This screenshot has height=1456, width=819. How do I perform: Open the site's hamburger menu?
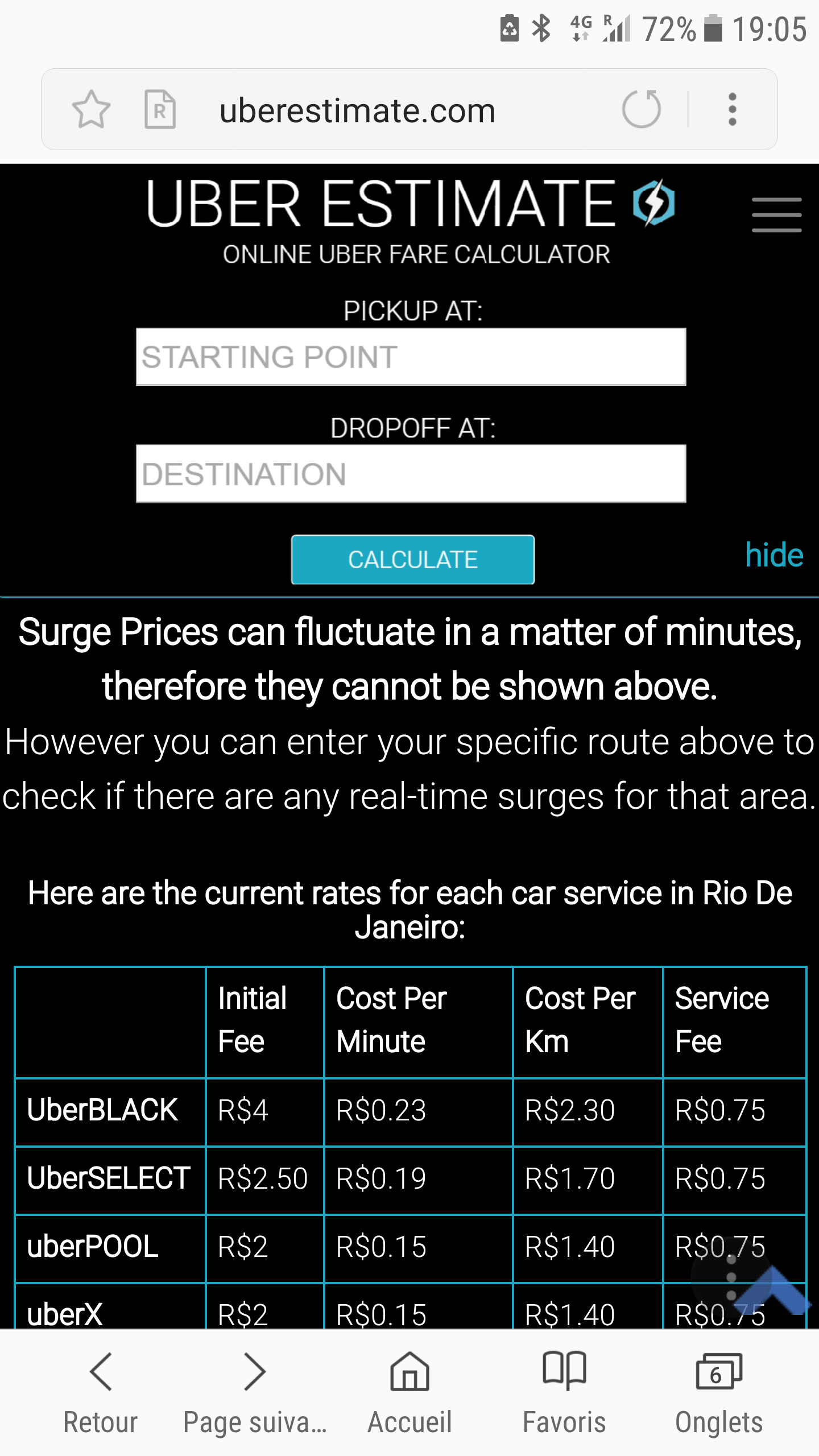coord(776,215)
